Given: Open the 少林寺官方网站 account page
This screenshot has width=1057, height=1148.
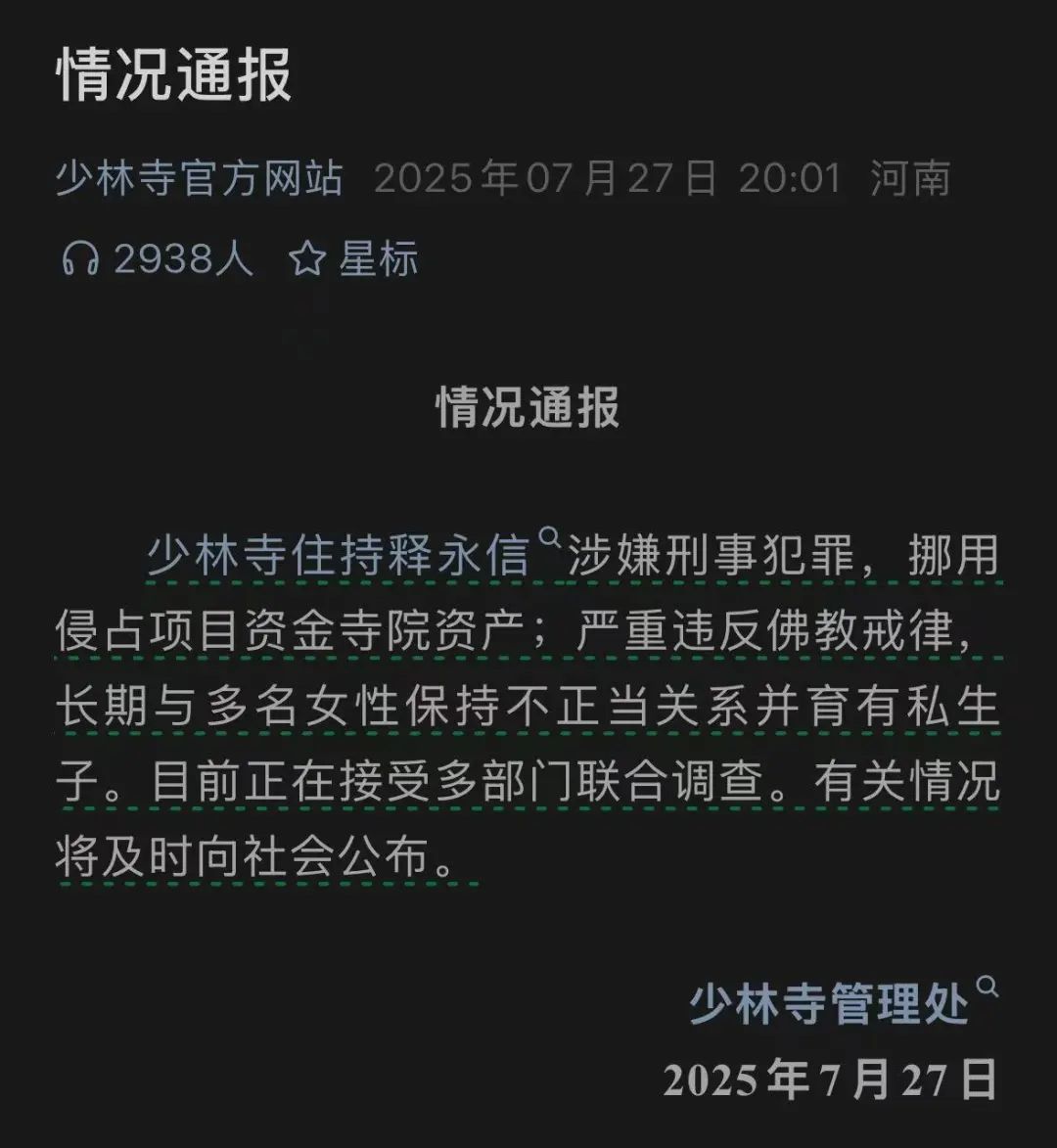Looking at the screenshot, I should coord(199,180).
